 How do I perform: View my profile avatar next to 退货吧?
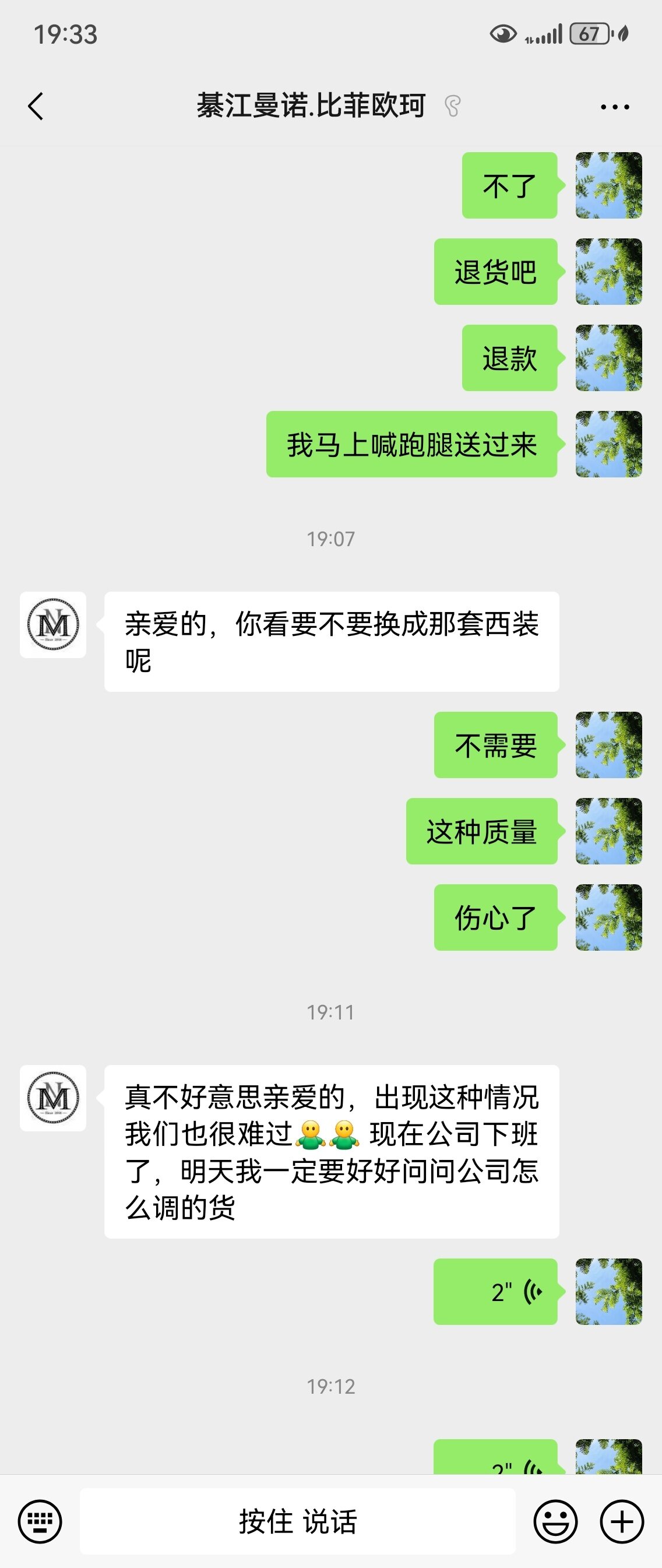608,272
